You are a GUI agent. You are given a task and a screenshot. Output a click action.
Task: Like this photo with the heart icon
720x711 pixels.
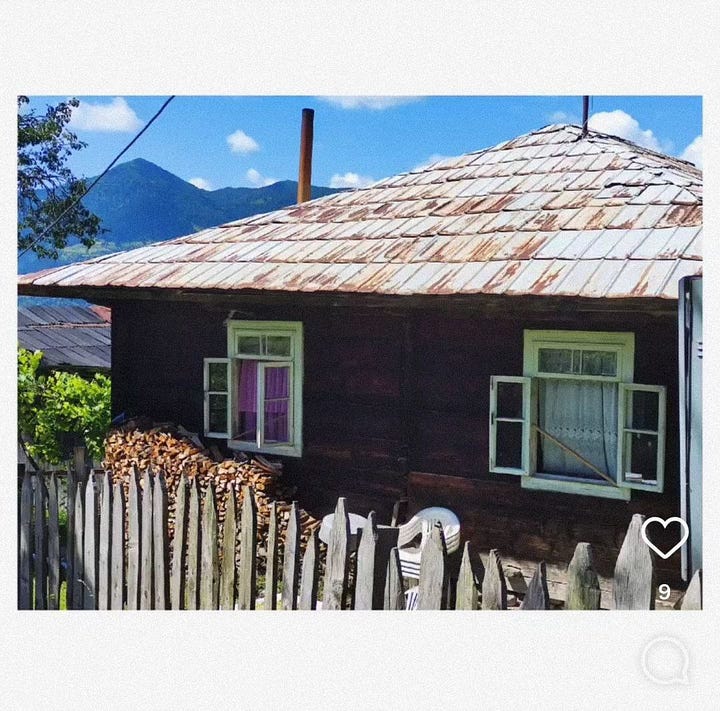(664, 537)
